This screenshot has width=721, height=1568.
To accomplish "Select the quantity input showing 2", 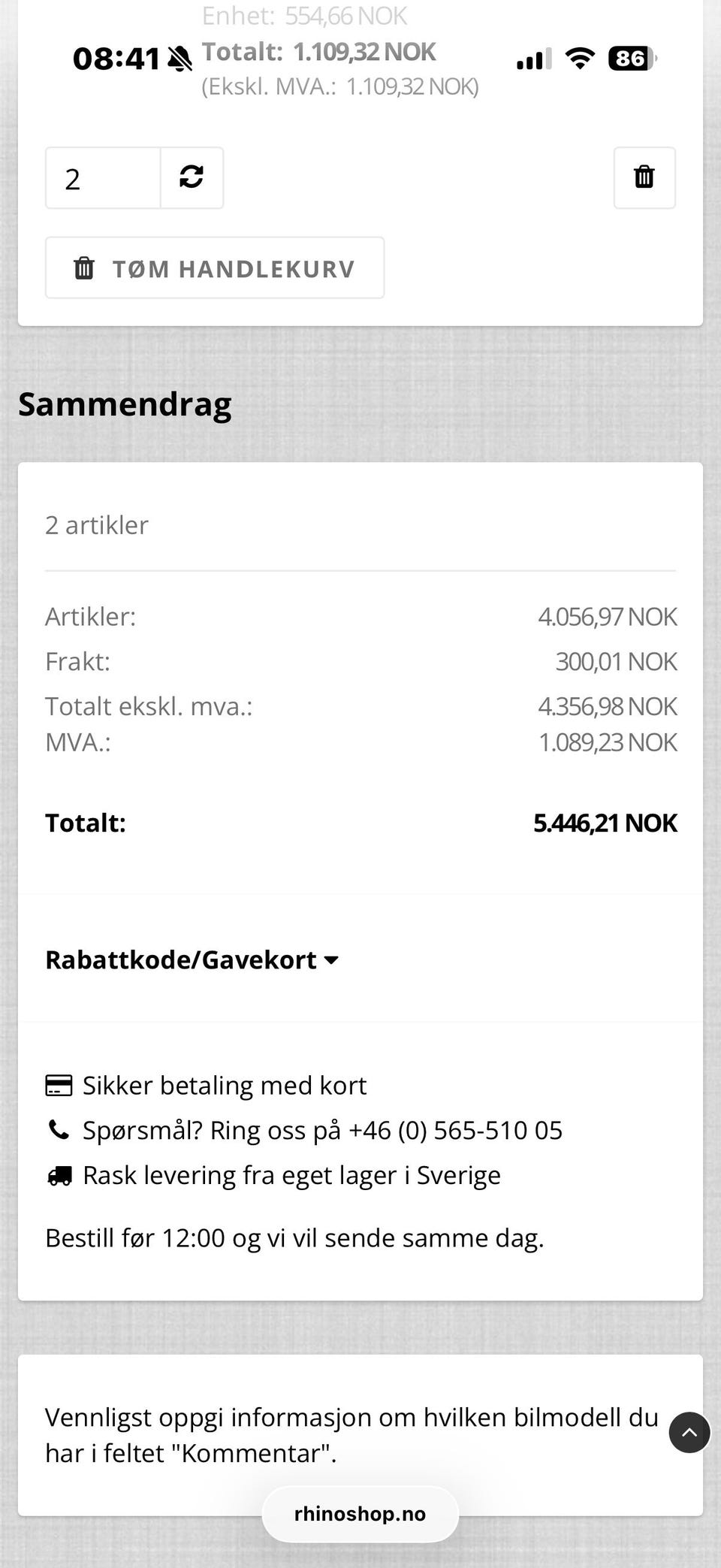I will 103,178.
